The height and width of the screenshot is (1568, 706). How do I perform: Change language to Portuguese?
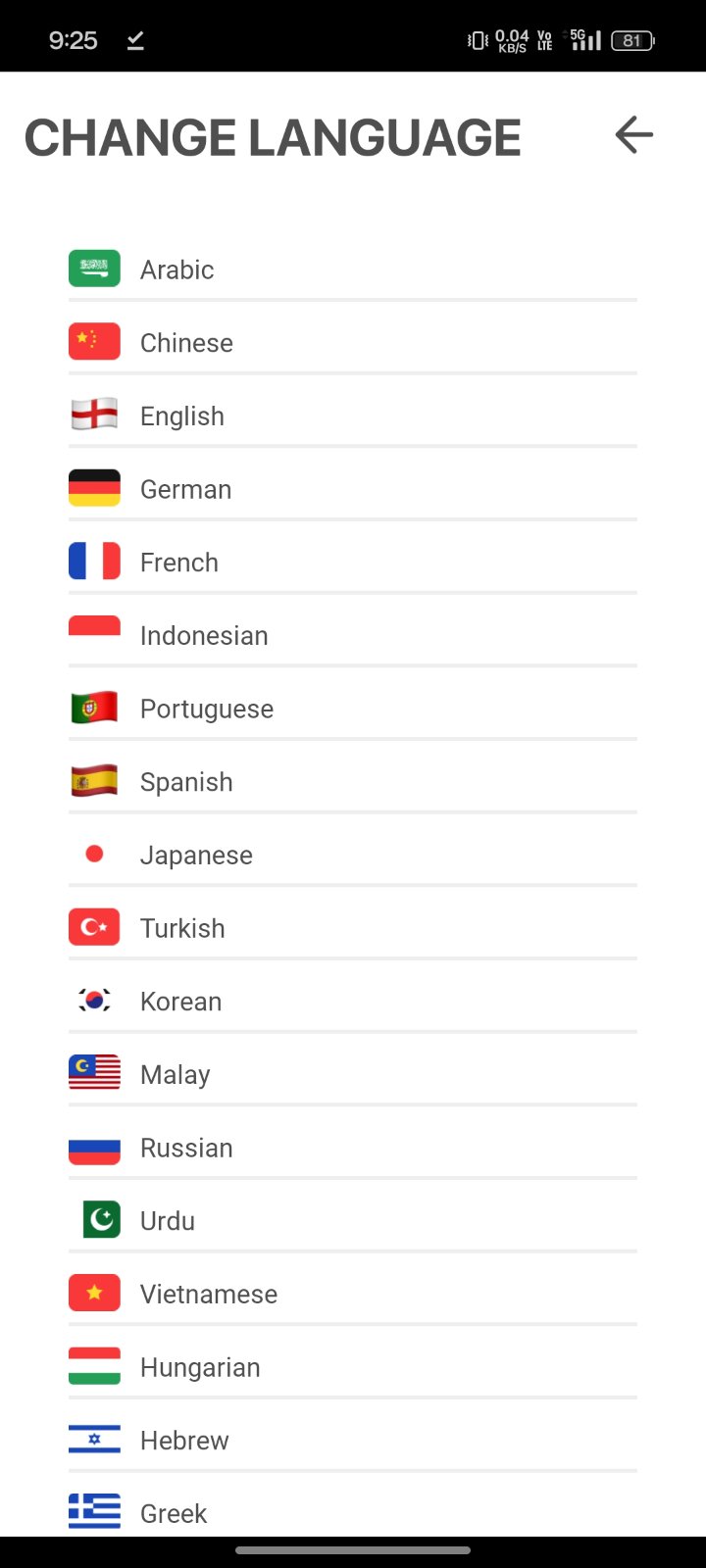207,709
